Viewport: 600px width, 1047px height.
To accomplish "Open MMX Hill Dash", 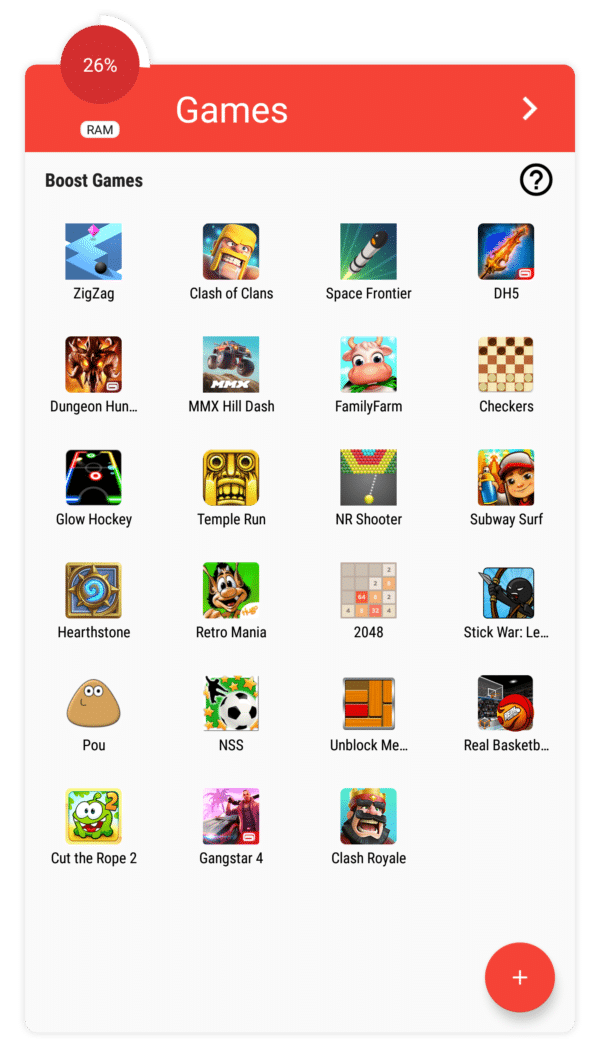I will pos(231,365).
